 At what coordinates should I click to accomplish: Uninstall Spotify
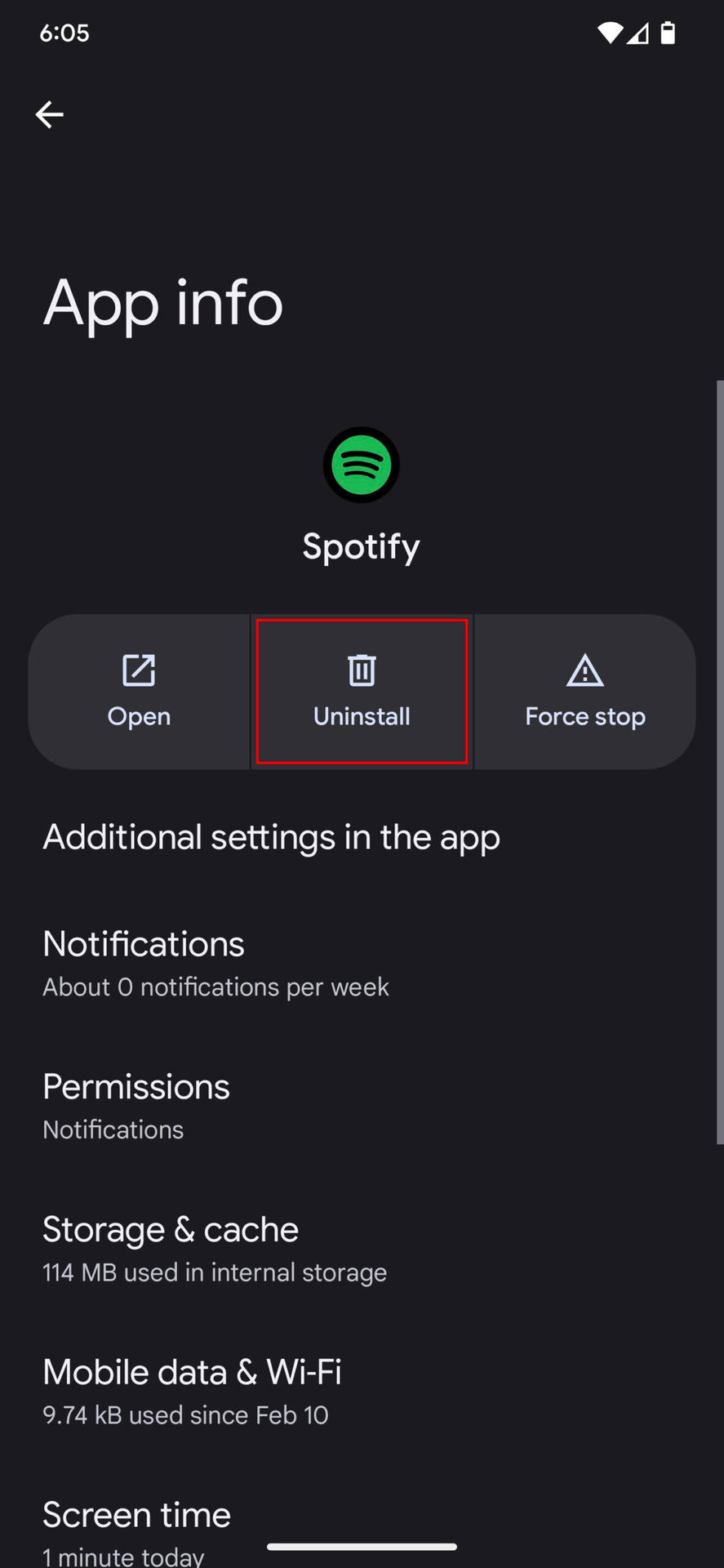point(362,692)
